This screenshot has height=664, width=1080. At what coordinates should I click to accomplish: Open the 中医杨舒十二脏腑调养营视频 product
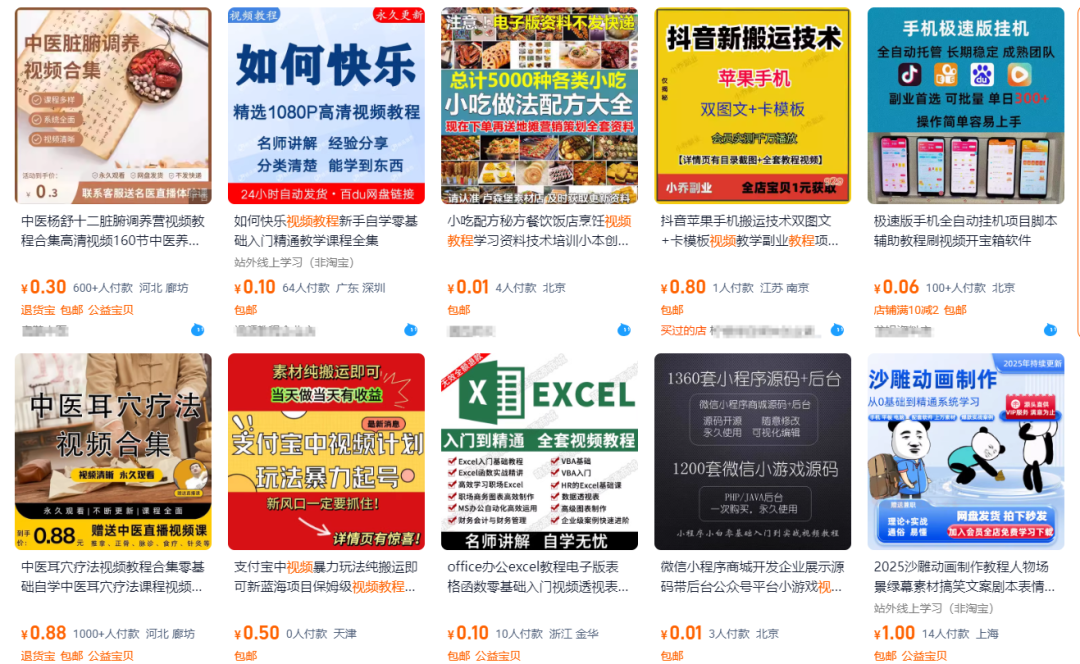click(113, 106)
